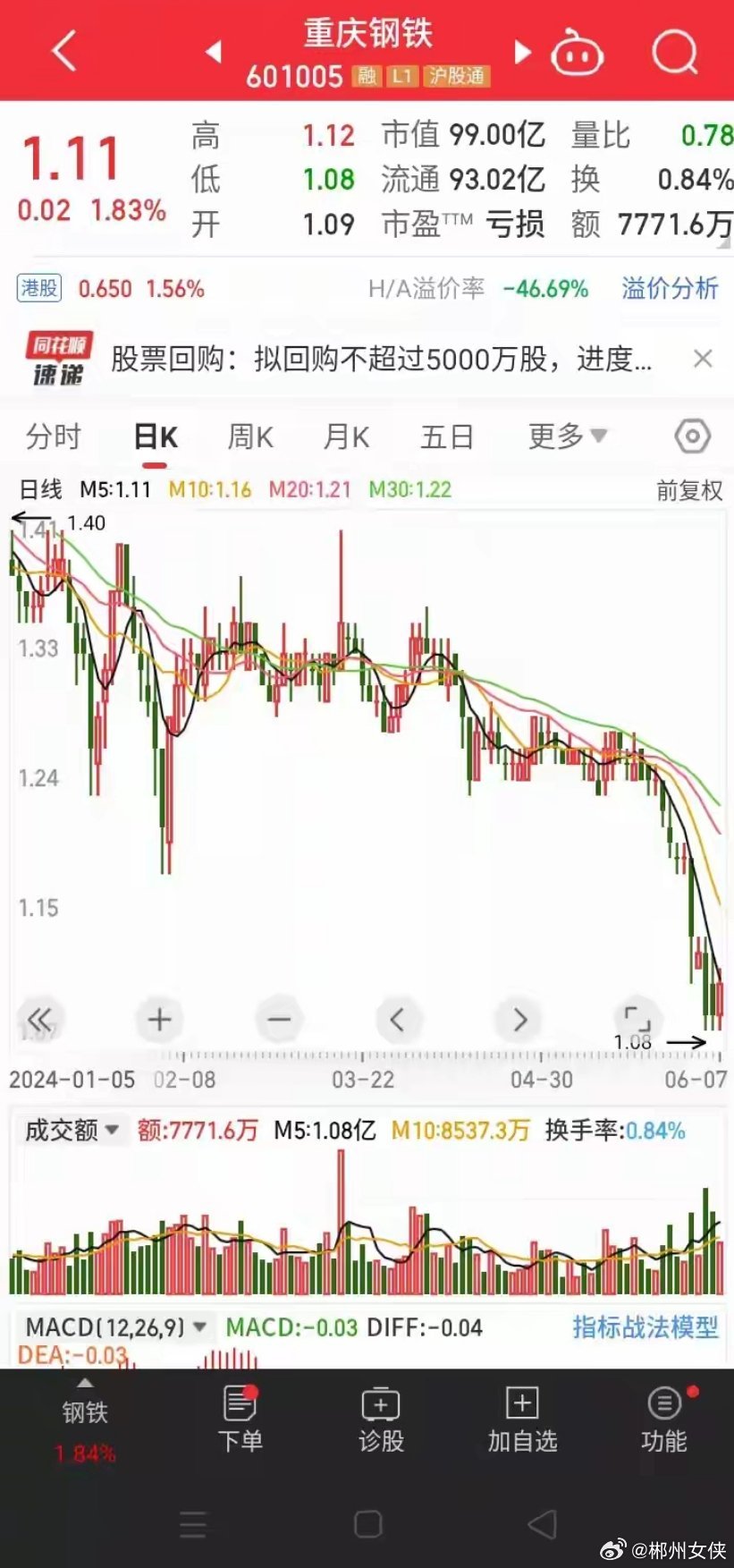Open the 成交额 indicator dropdown
This screenshot has width=734, height=1568.
pyautogui.click(x=72, y=1130)
